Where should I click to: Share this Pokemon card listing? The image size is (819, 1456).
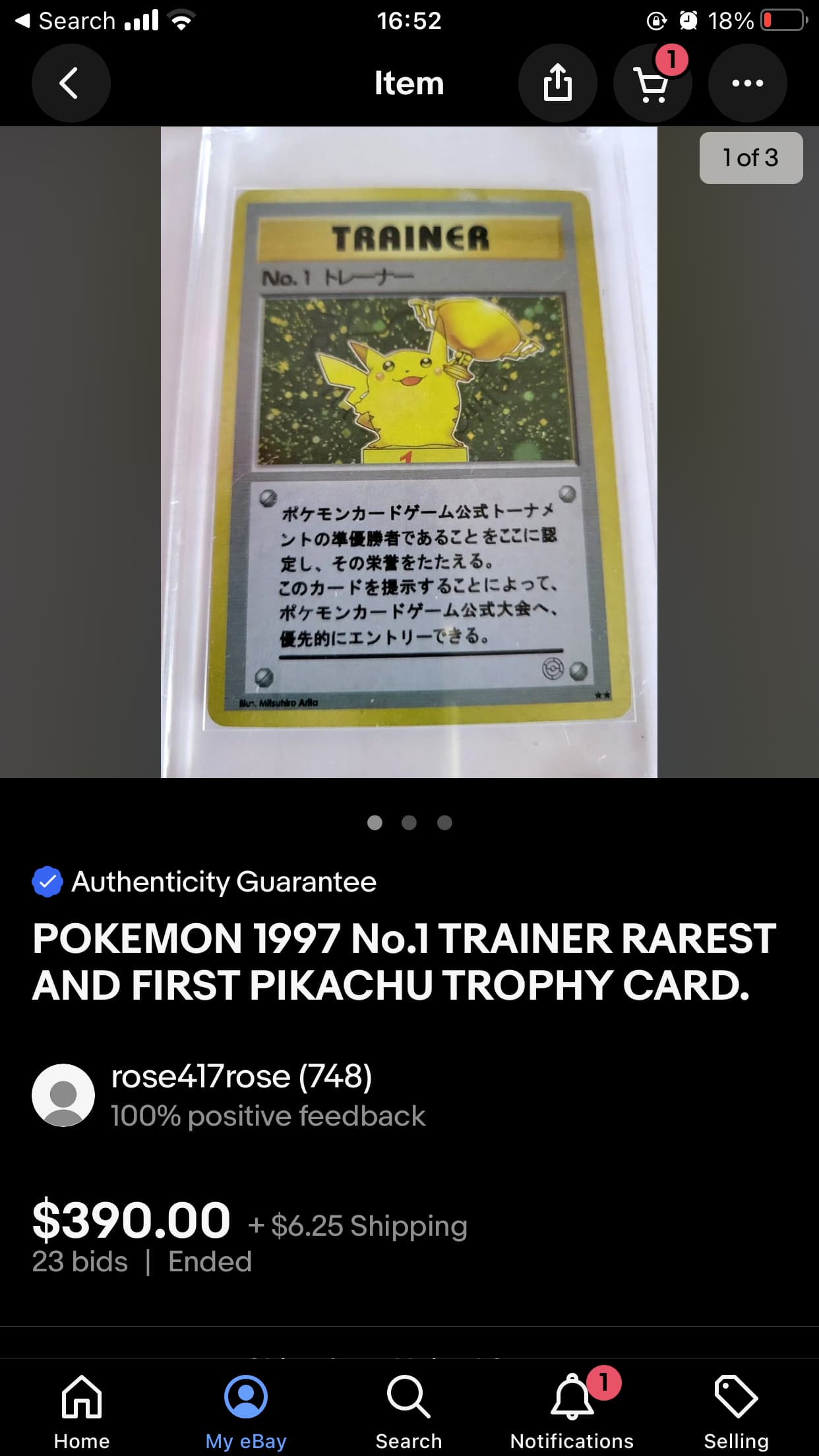(557, 83)
